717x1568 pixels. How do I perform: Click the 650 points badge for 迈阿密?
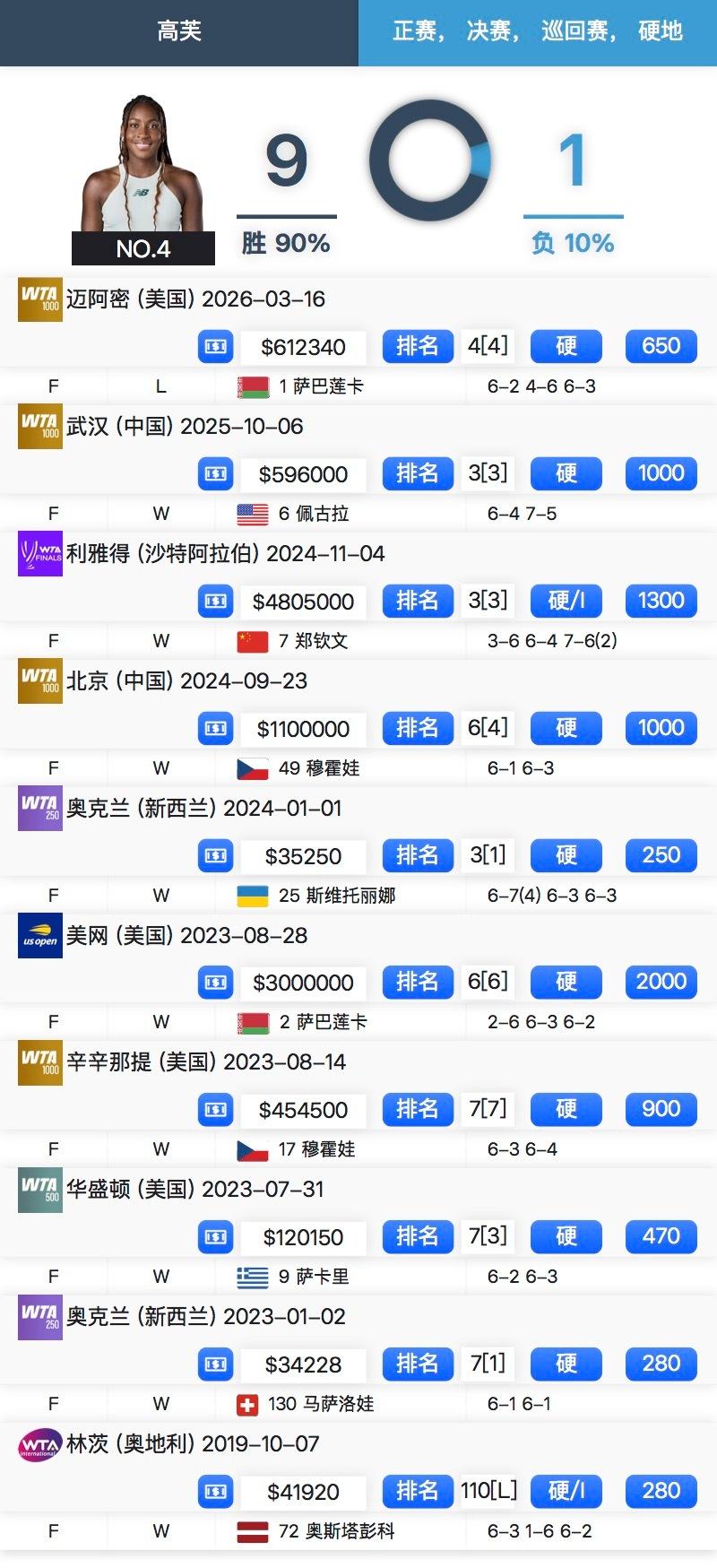[x=661, y=346]
